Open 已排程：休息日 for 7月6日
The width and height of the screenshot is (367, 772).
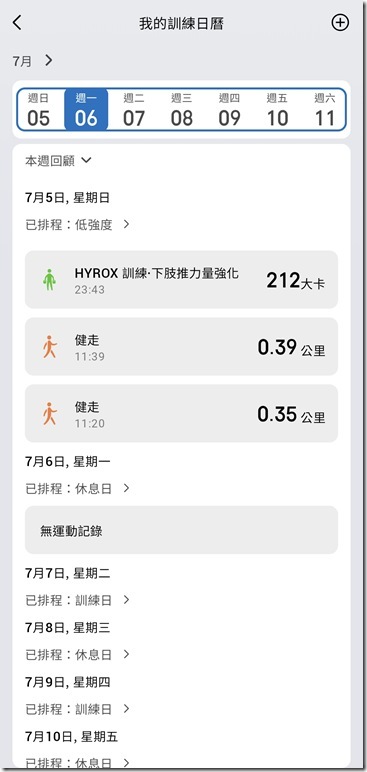77,489
